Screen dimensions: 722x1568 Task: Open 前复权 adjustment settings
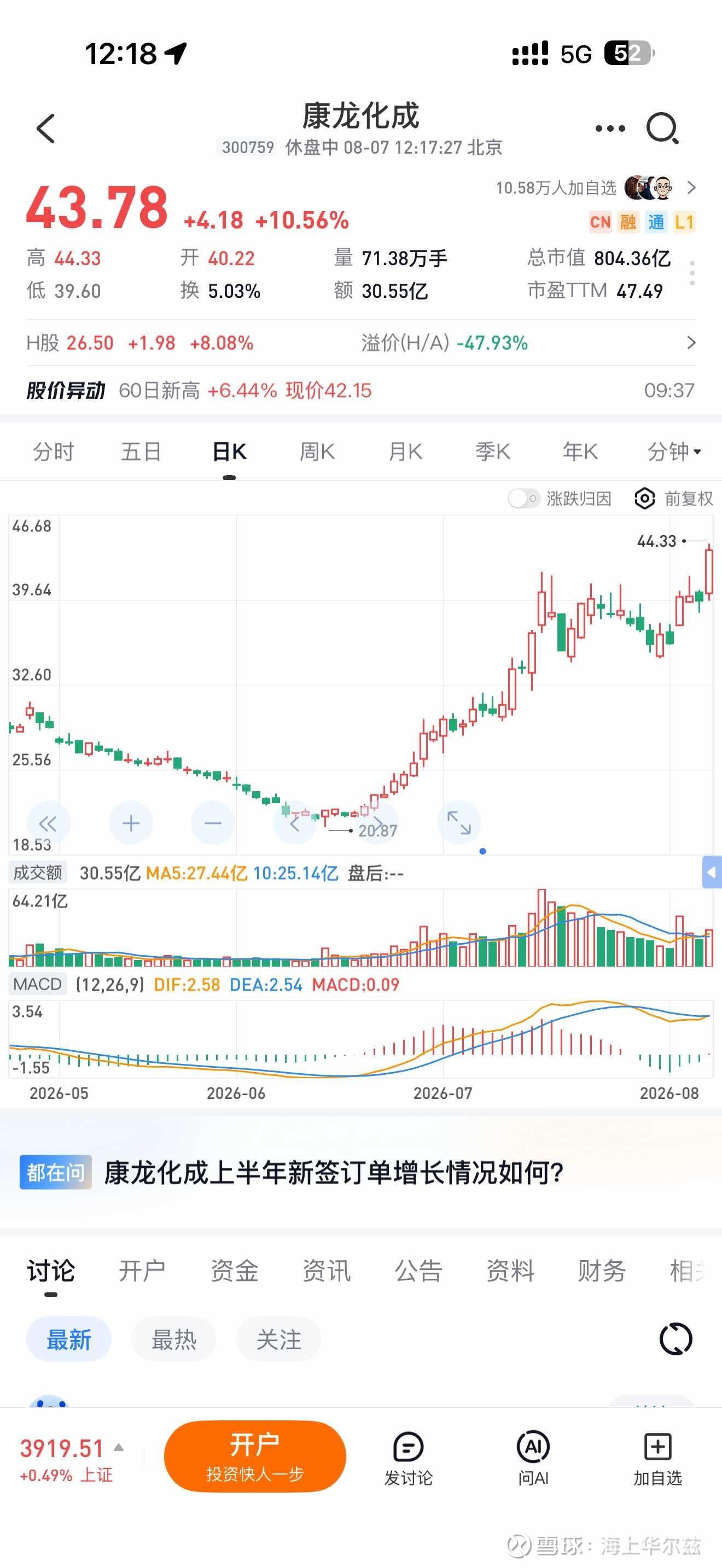click(673, 499)
